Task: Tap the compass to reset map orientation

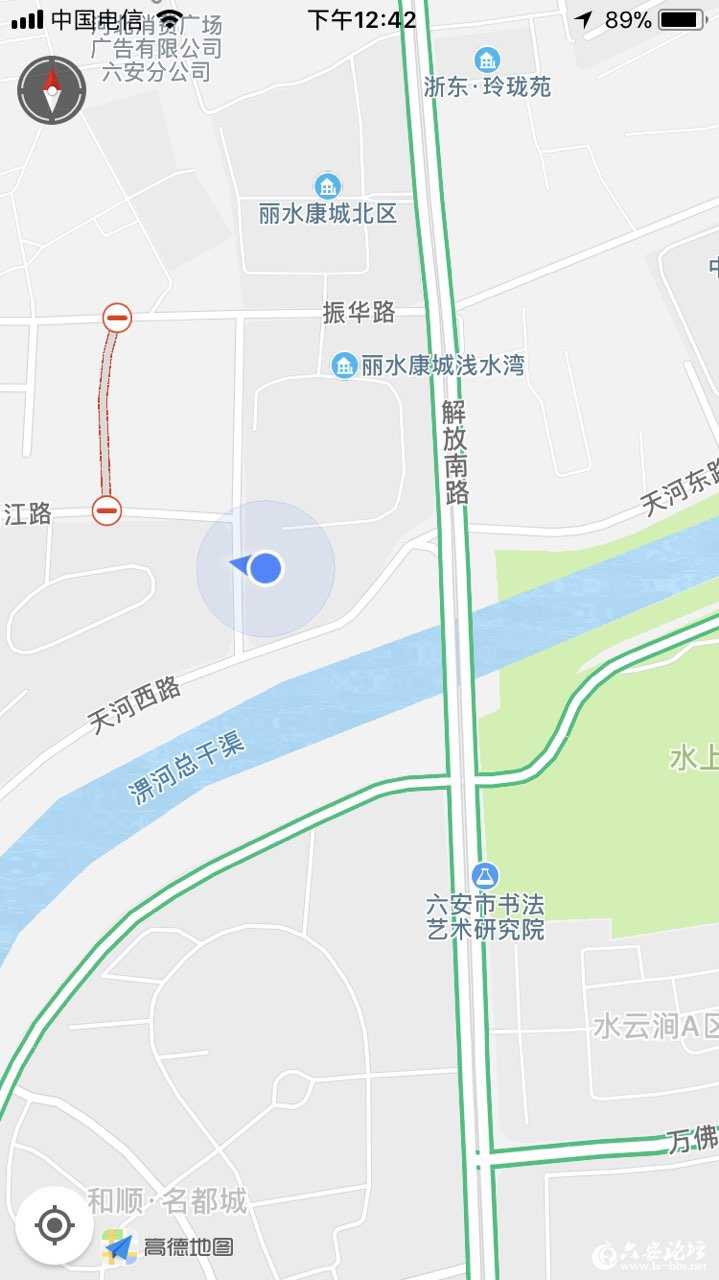Action: 51,90
